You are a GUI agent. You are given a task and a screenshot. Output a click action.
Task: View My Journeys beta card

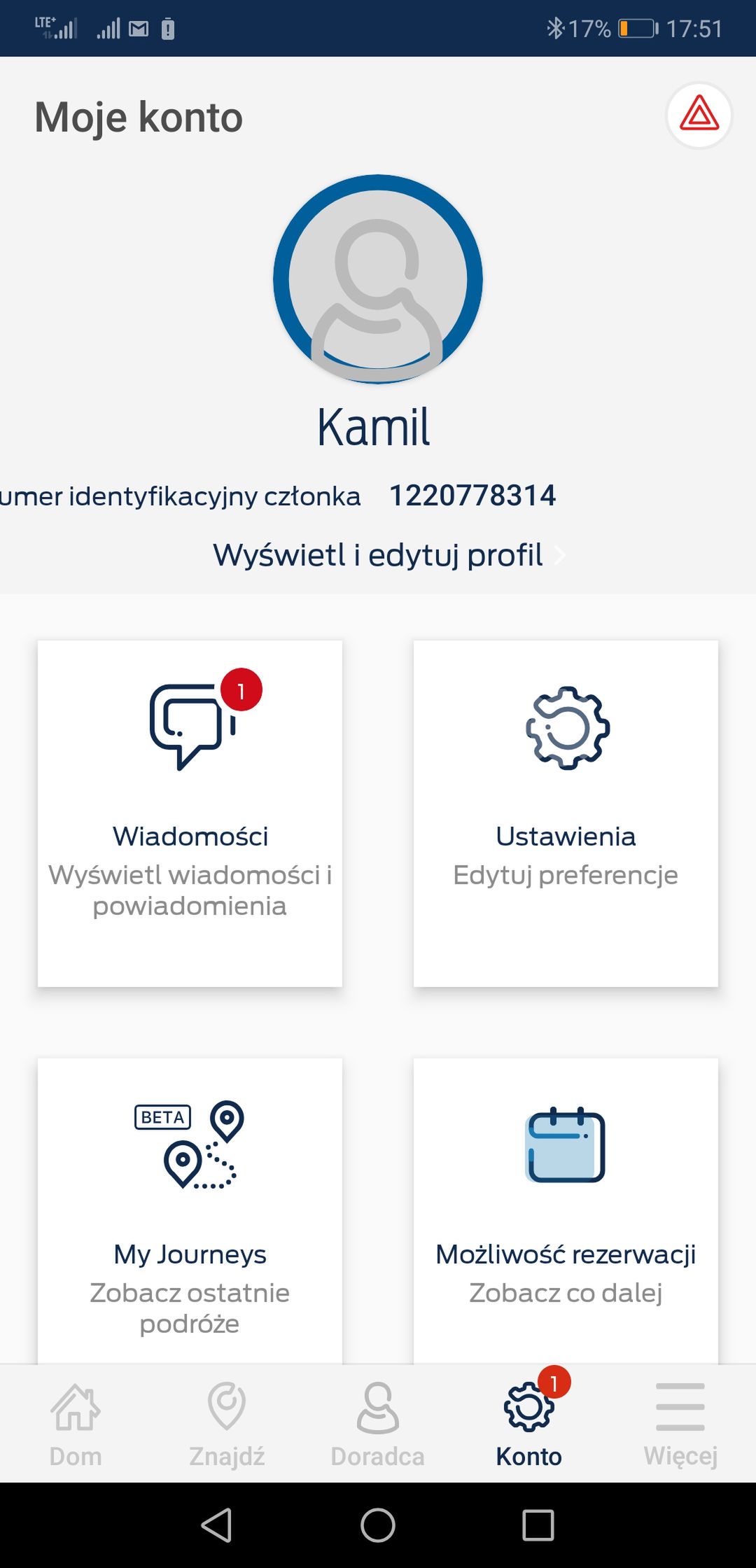(x=190, y=1211)
